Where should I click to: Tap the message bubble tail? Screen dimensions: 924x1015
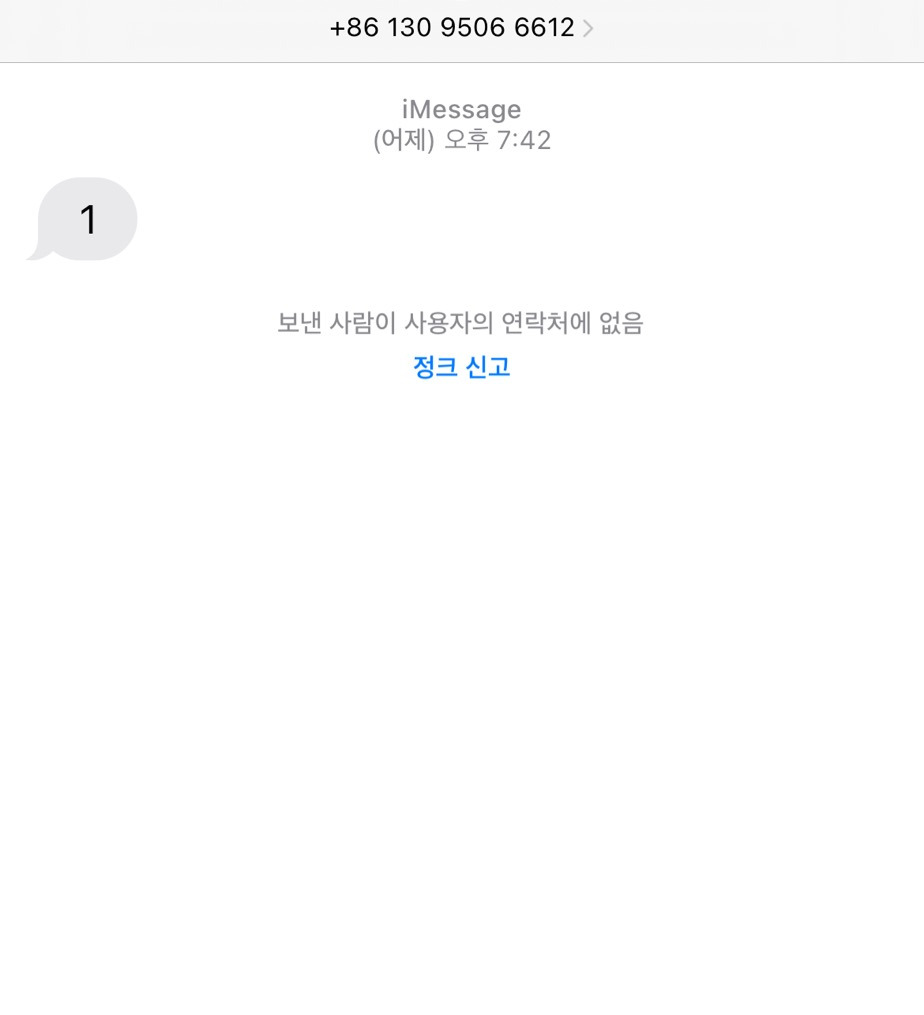point(36,251)
